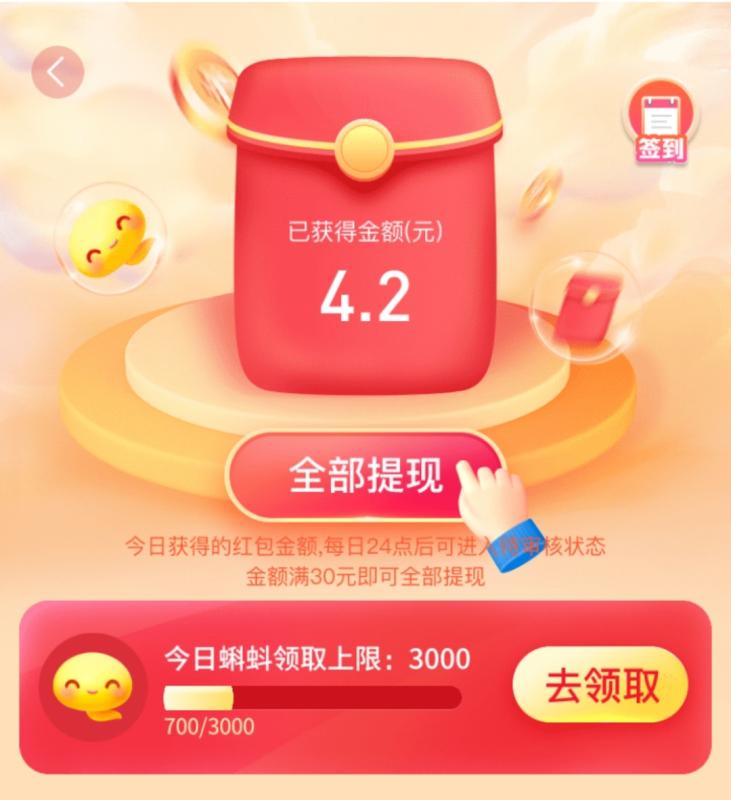Image resolution: width=731 pixels, height=800 pixels.
Task: Tap 去领取 to claim tadpoles
Action: point(601,685)
